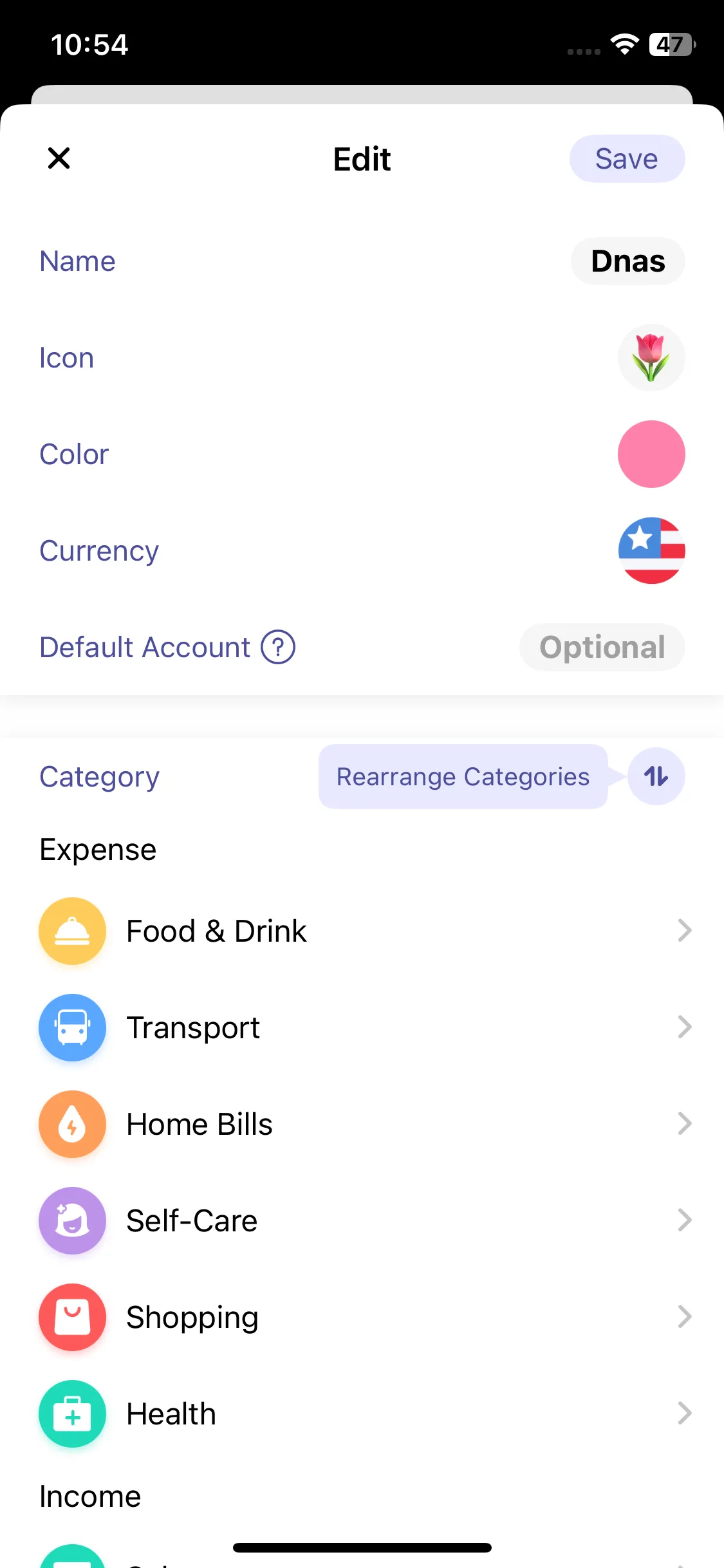Open the Self-Care category
The height and width of the screenshot is (1568, 724).
[x=360, y=1220]
